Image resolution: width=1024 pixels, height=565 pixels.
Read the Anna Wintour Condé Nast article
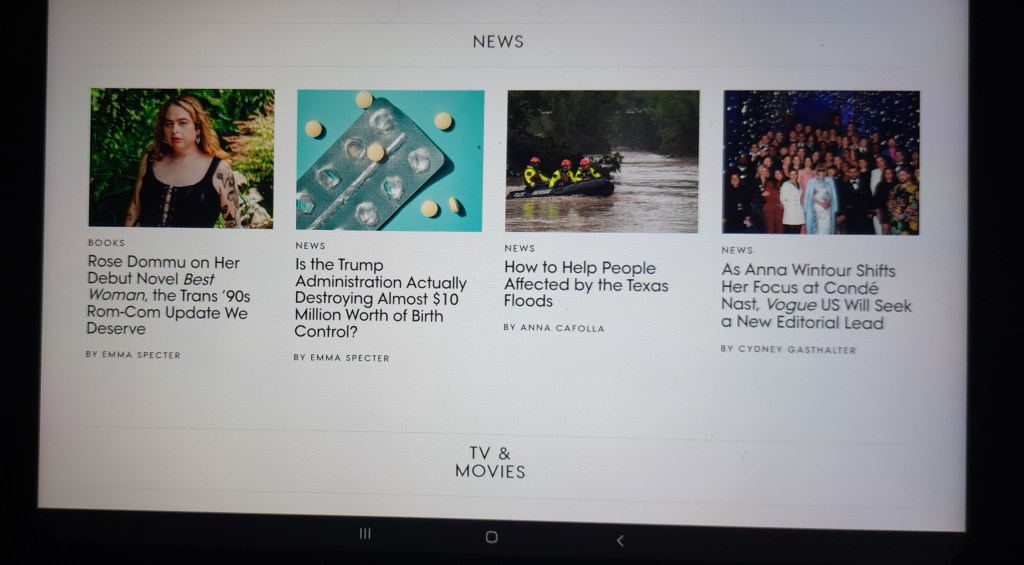(x=816, y=296)
